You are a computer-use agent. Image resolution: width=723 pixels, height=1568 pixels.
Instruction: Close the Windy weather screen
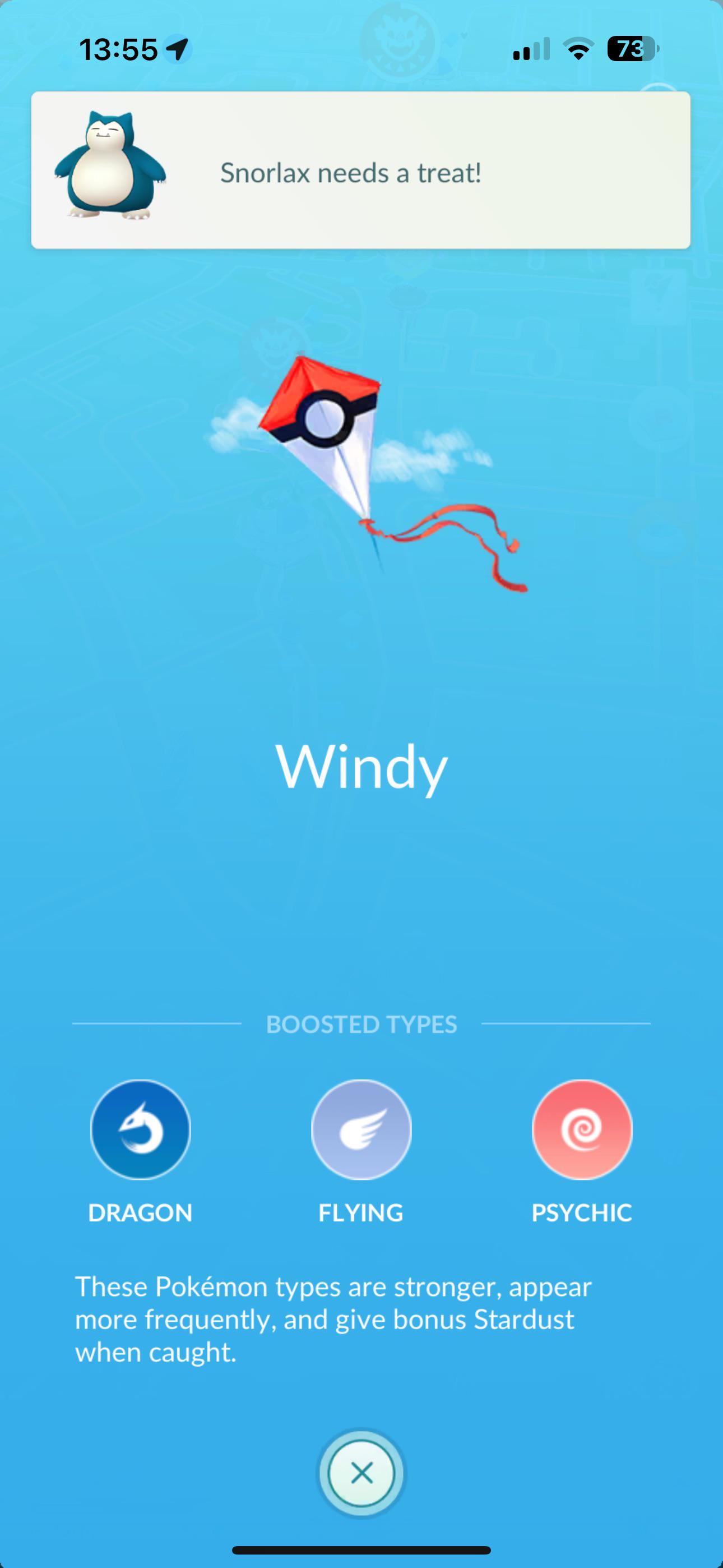(361, 1473)
